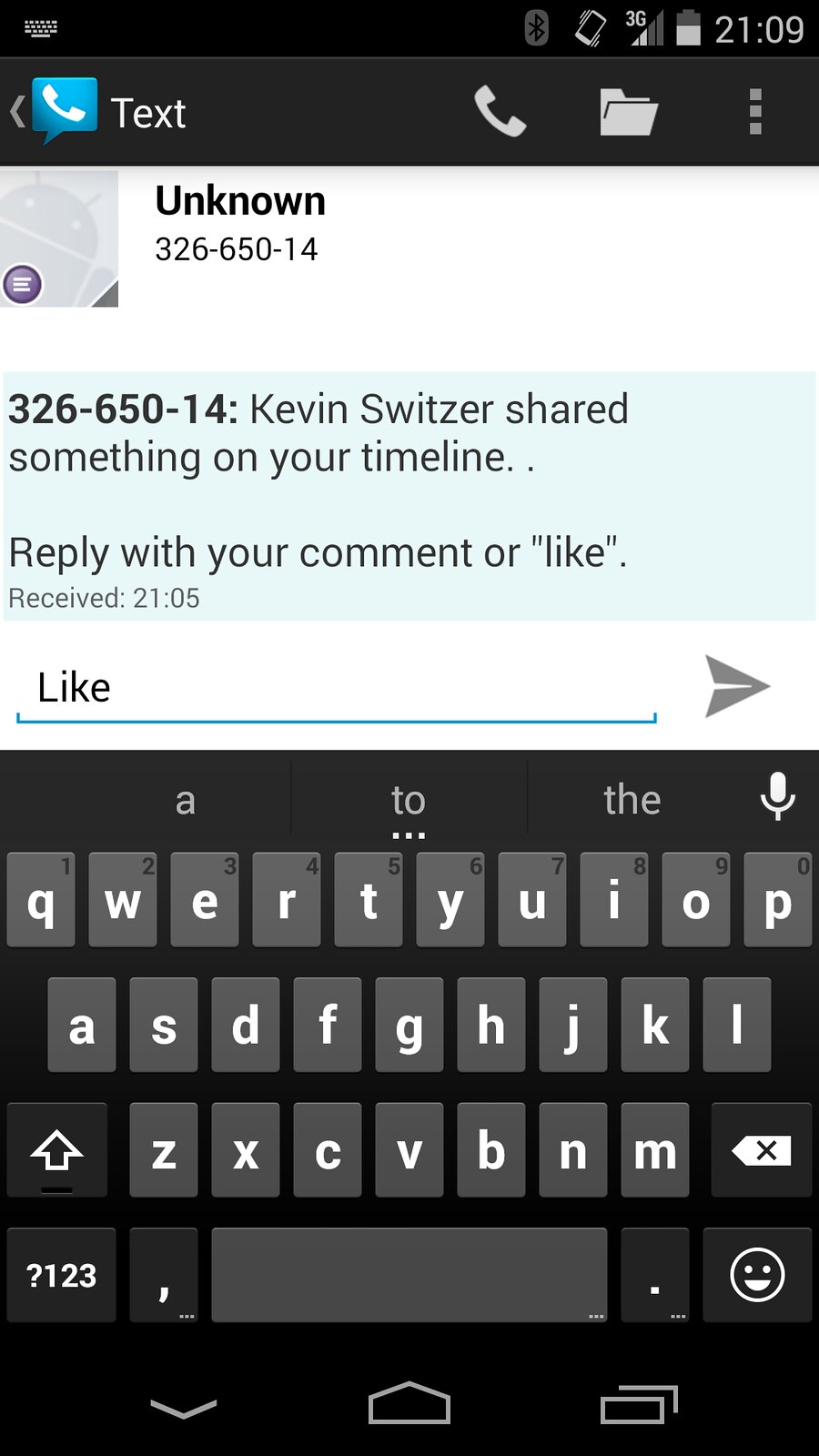Screen dimensions: 819x1456
Task: Send the "Like" reply
Action: coord(737,686)
